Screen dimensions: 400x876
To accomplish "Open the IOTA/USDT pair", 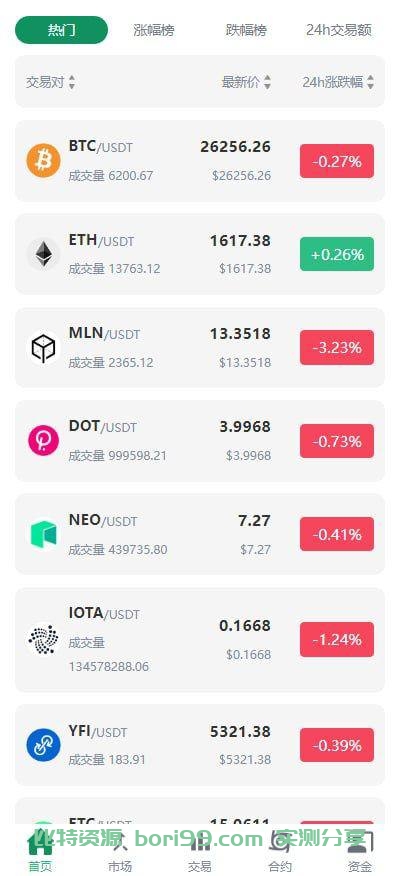I will 200,640.
